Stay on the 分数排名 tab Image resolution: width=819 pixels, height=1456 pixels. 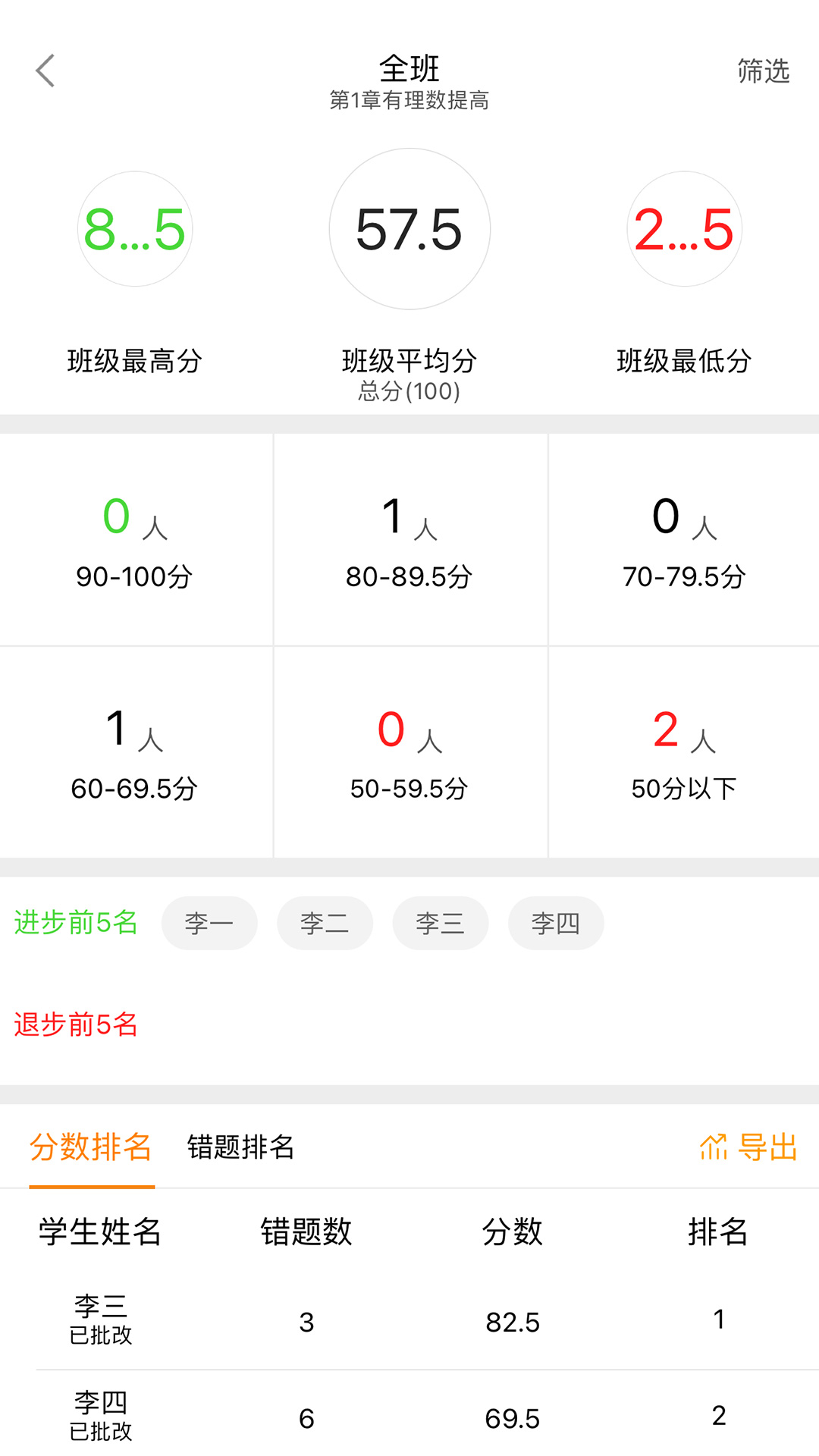tap(89, 1150)
